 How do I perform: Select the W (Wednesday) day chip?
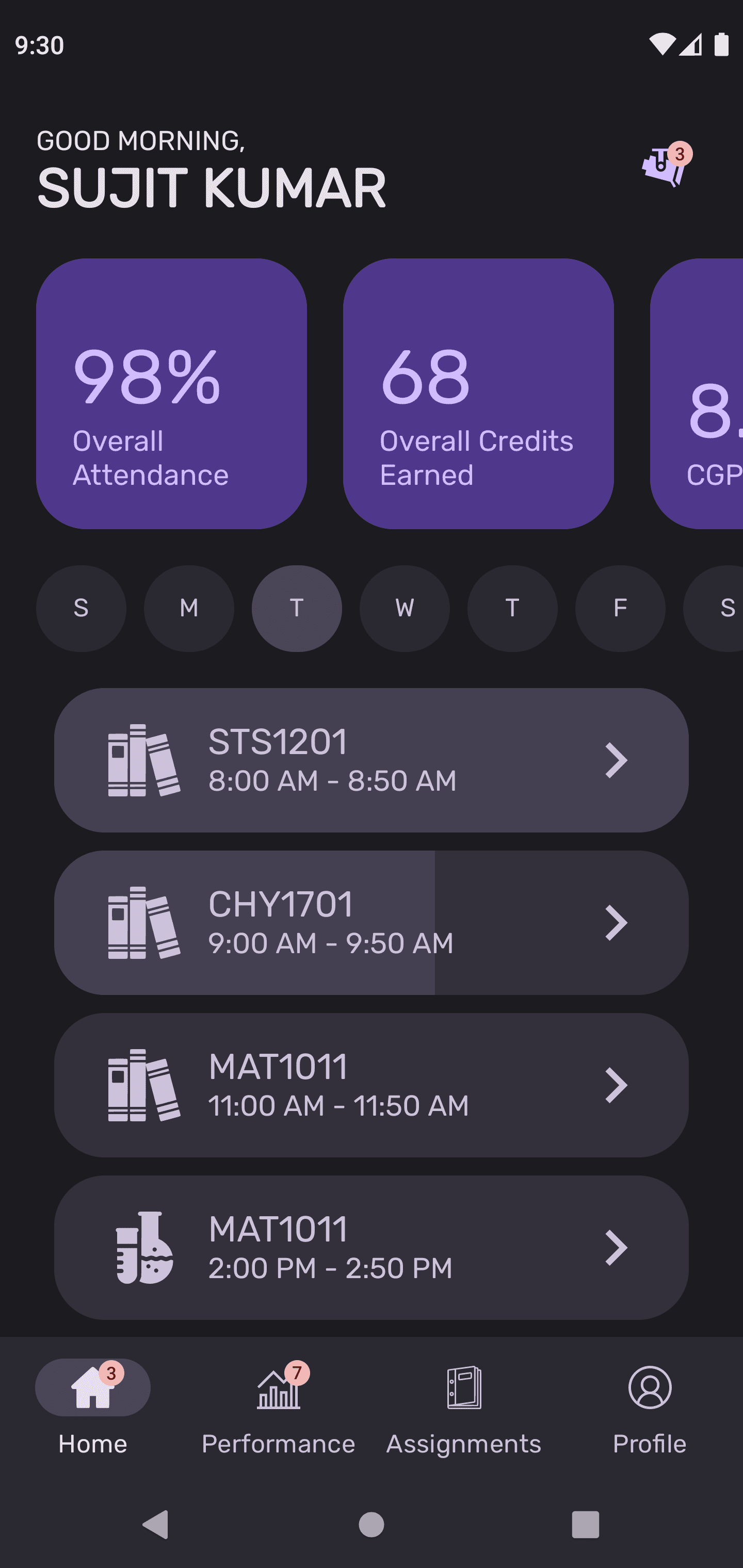(405, 608)
